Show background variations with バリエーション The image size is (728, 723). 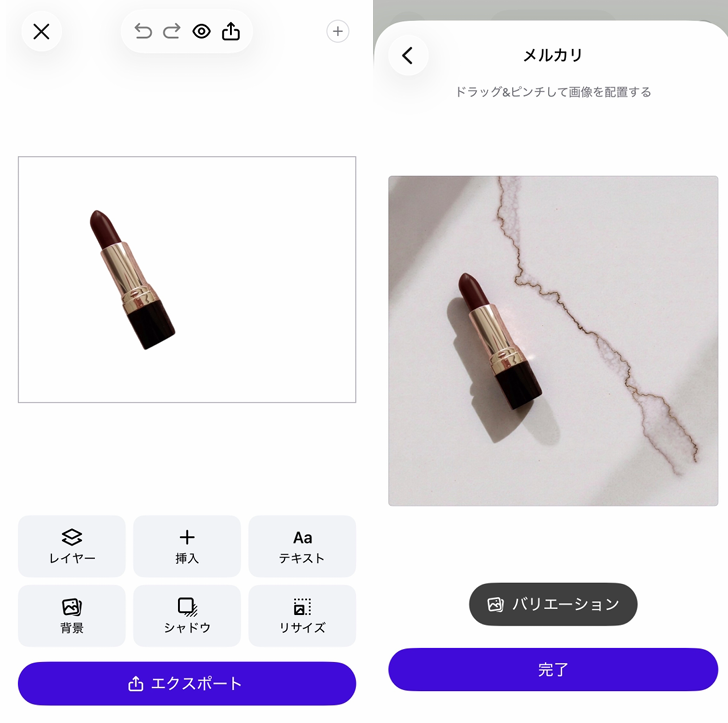pyautogui.click(x=553, y=604)
